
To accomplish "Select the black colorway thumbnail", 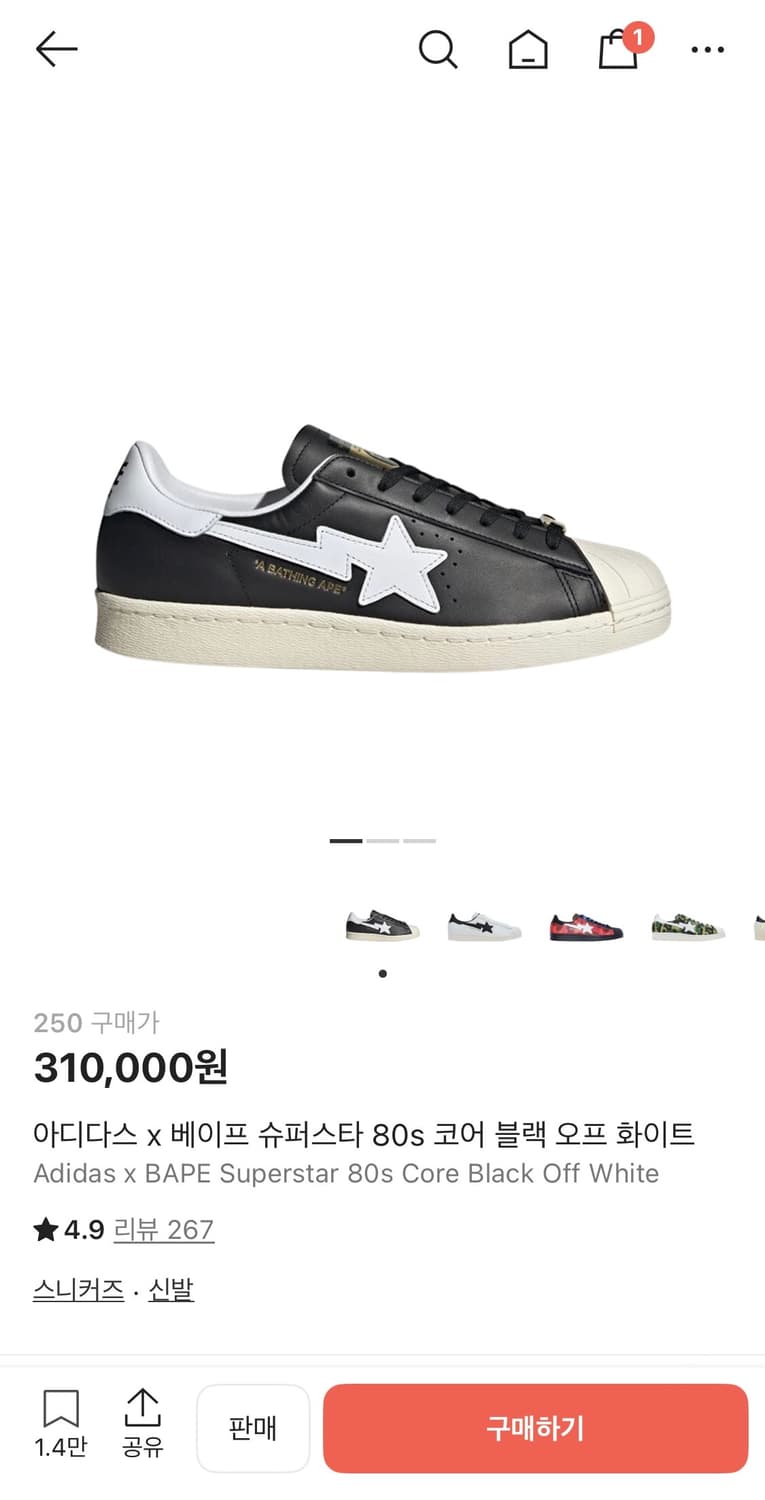I will pyautogui.click(x=383, y=922).
